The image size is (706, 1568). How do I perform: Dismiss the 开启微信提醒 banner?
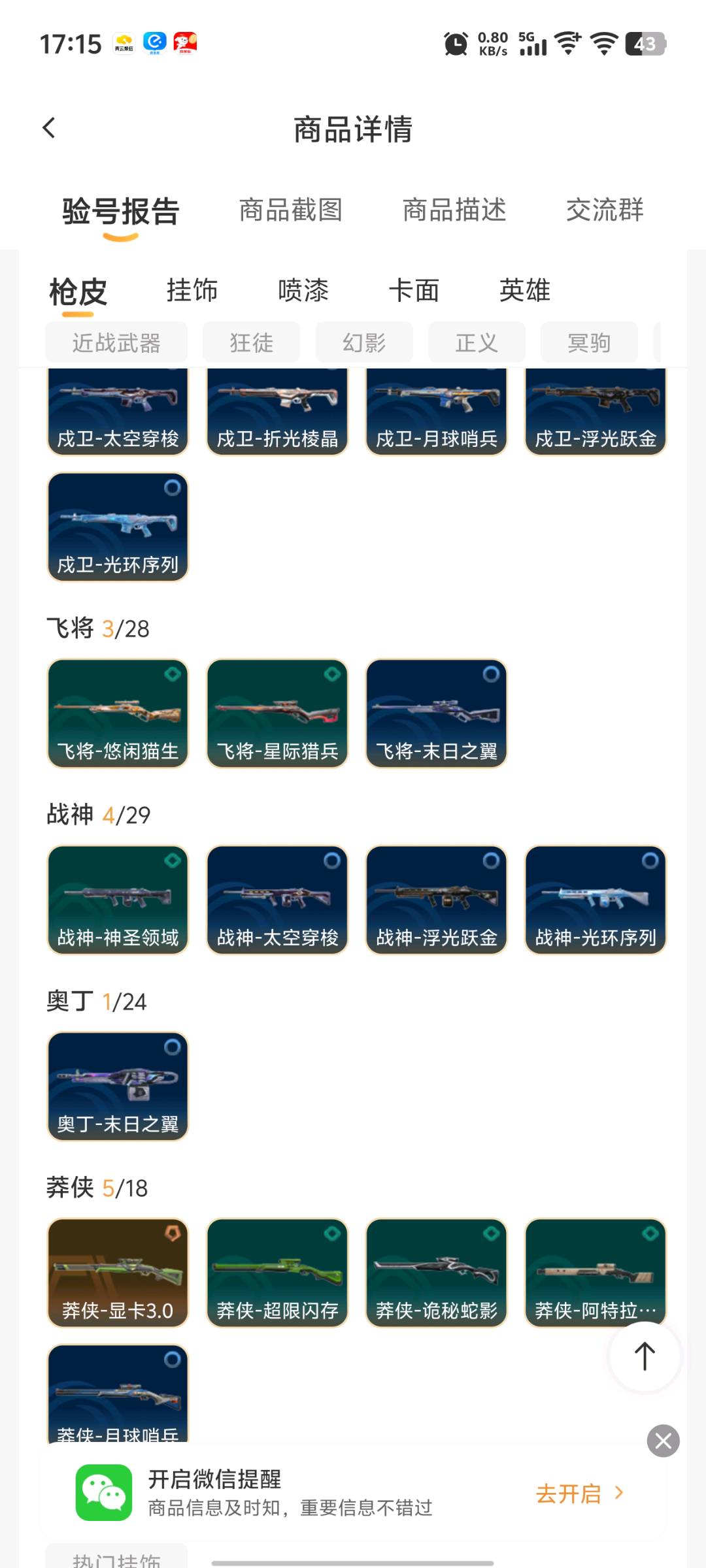pos(663,1441)
